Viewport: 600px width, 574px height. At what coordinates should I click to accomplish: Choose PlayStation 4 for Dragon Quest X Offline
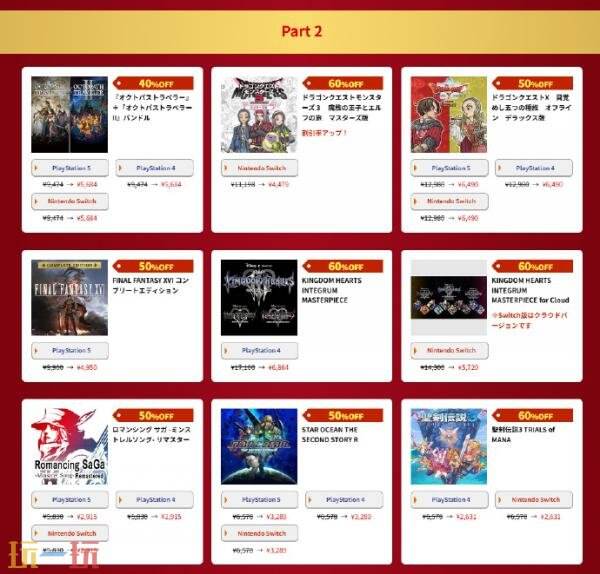point(535,167)
